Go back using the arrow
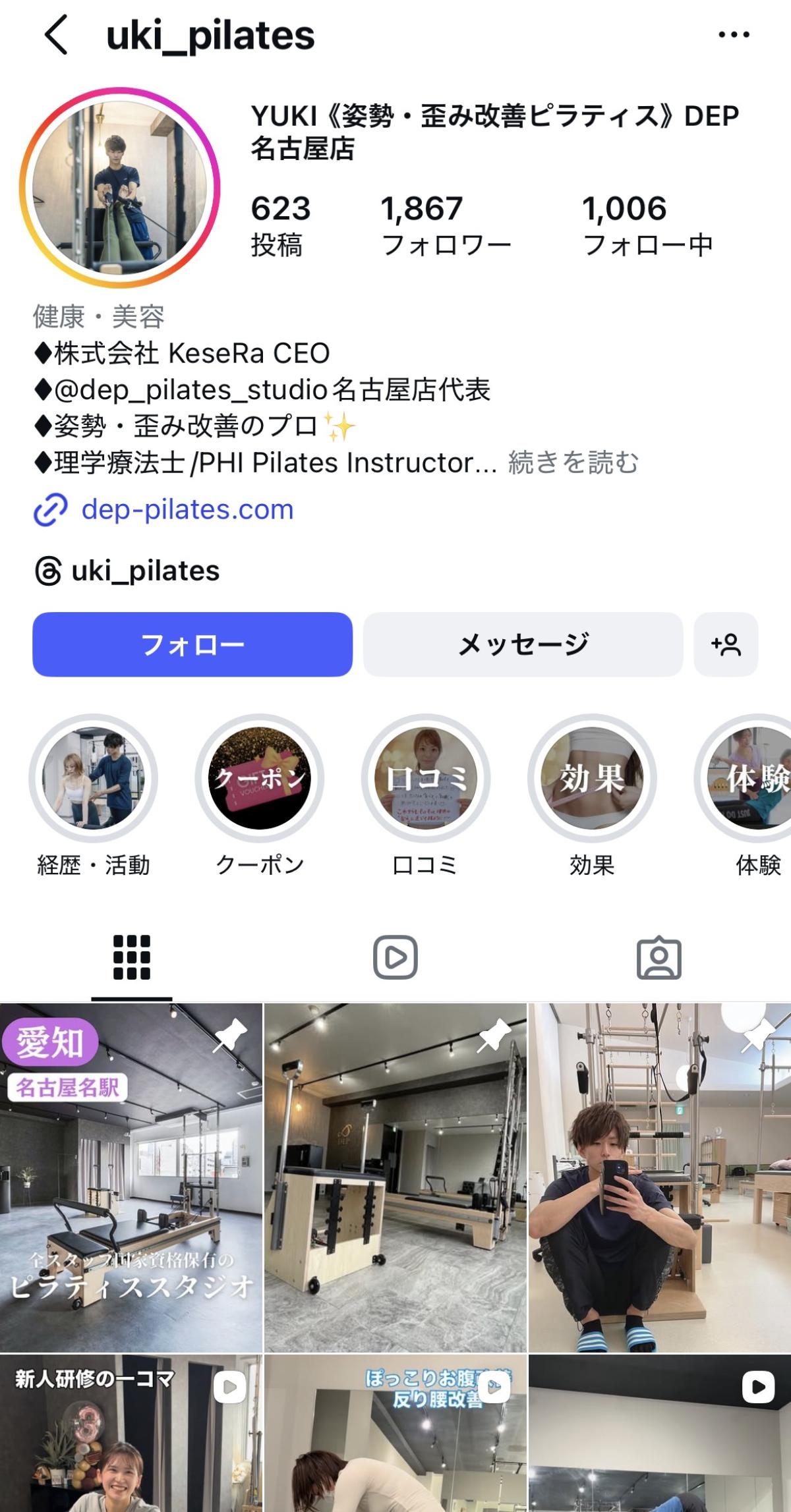This screenshot has height=1512, width=791. pyautogui.click(x=57, y=35)
